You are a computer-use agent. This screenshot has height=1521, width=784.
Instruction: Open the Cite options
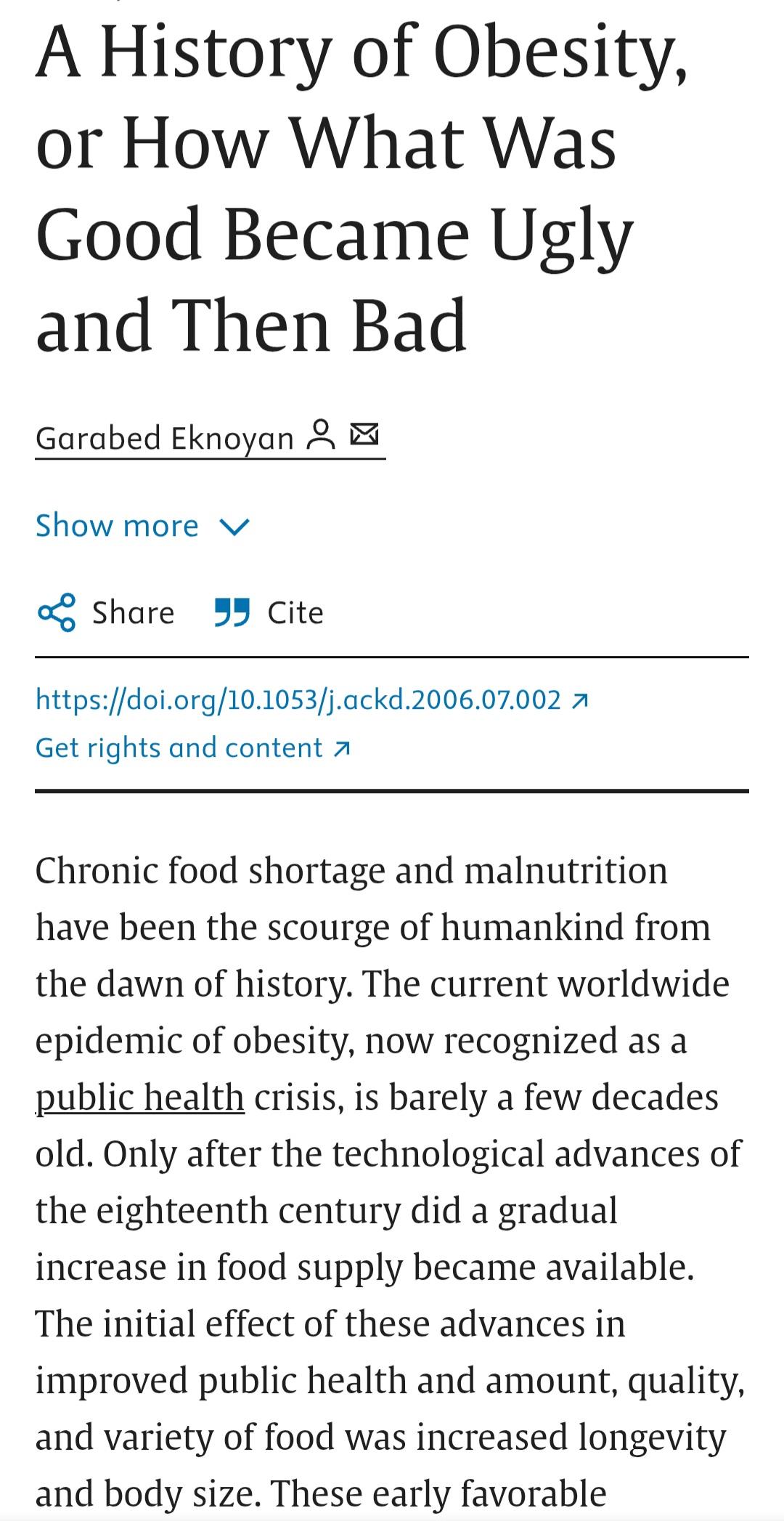pos(269,612)
